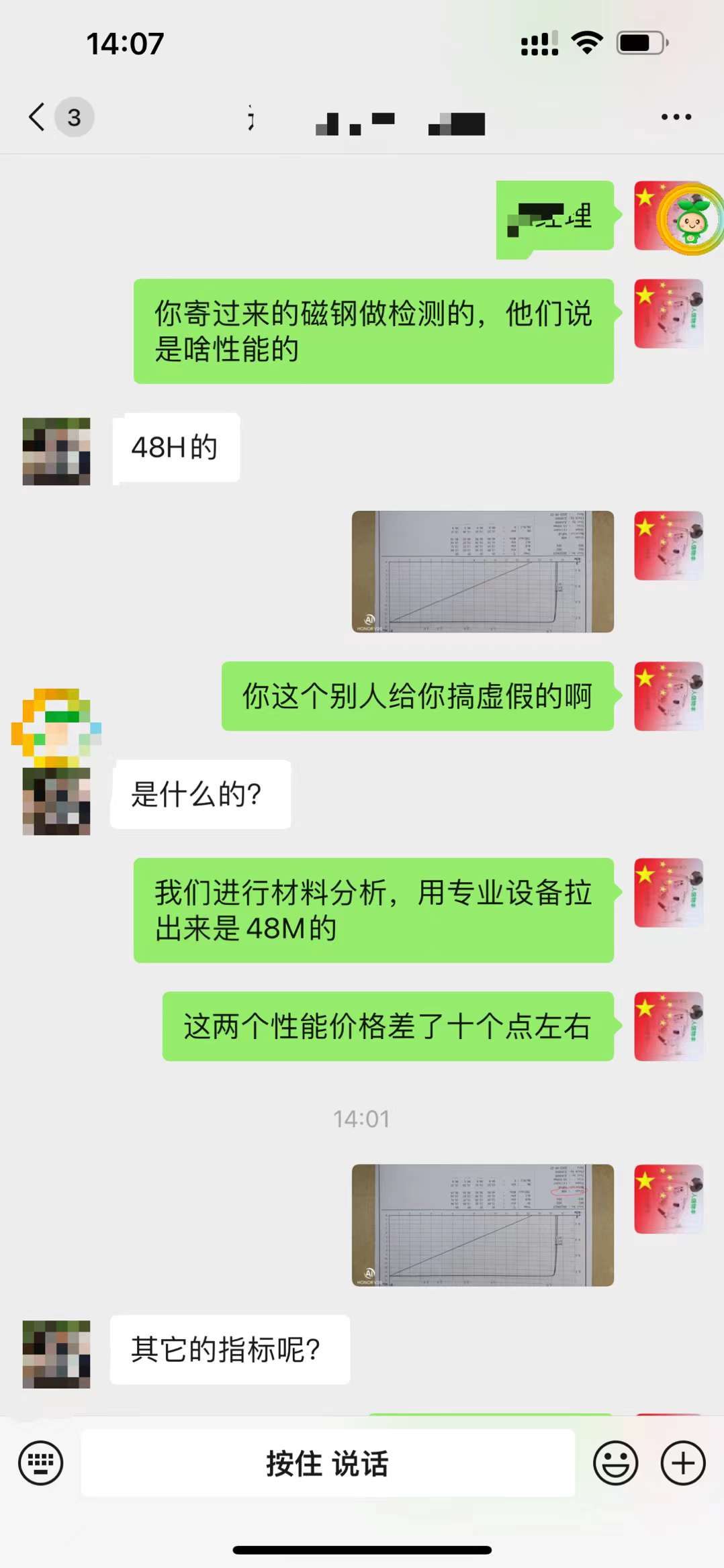Open the plus attachments menu

coord(683,1463)
